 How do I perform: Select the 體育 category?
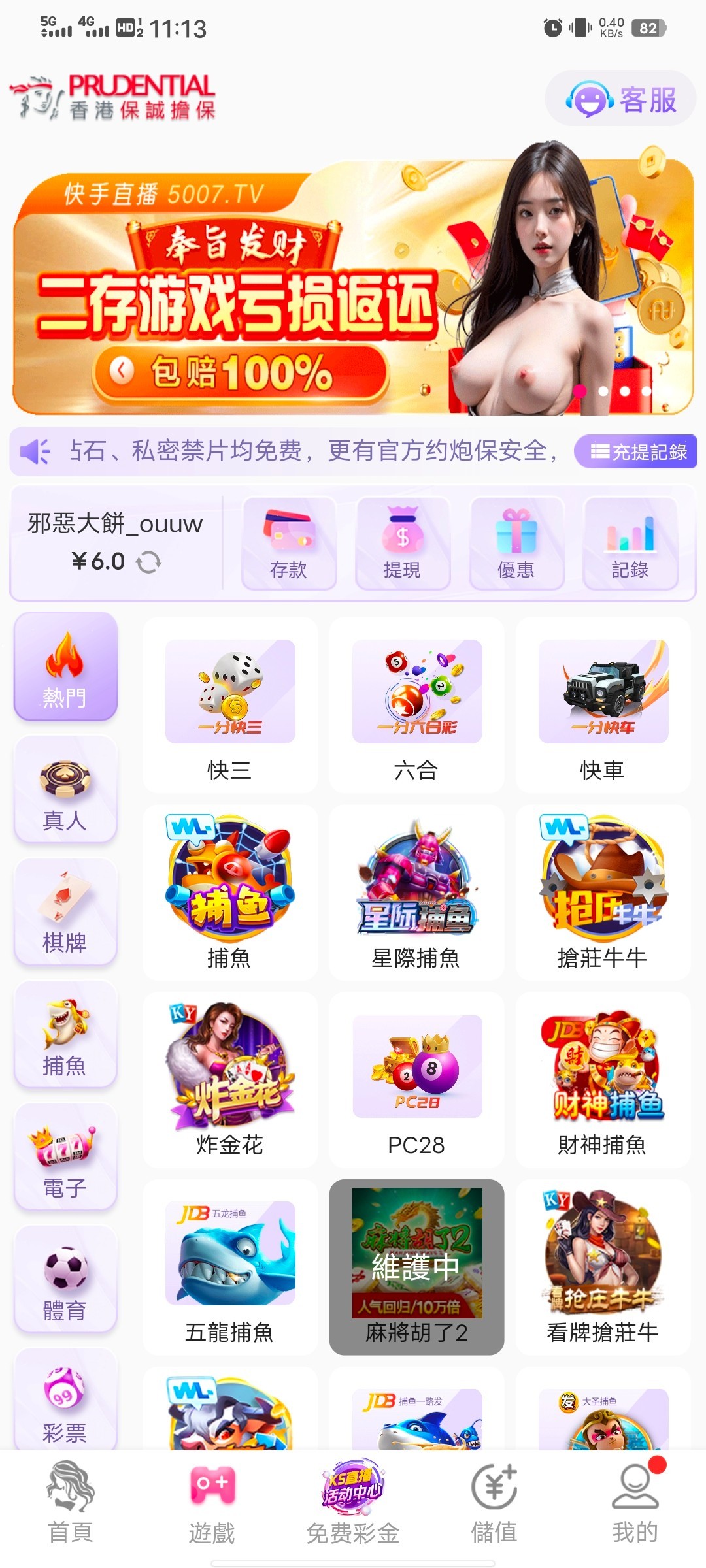[x=65, y=1279]
